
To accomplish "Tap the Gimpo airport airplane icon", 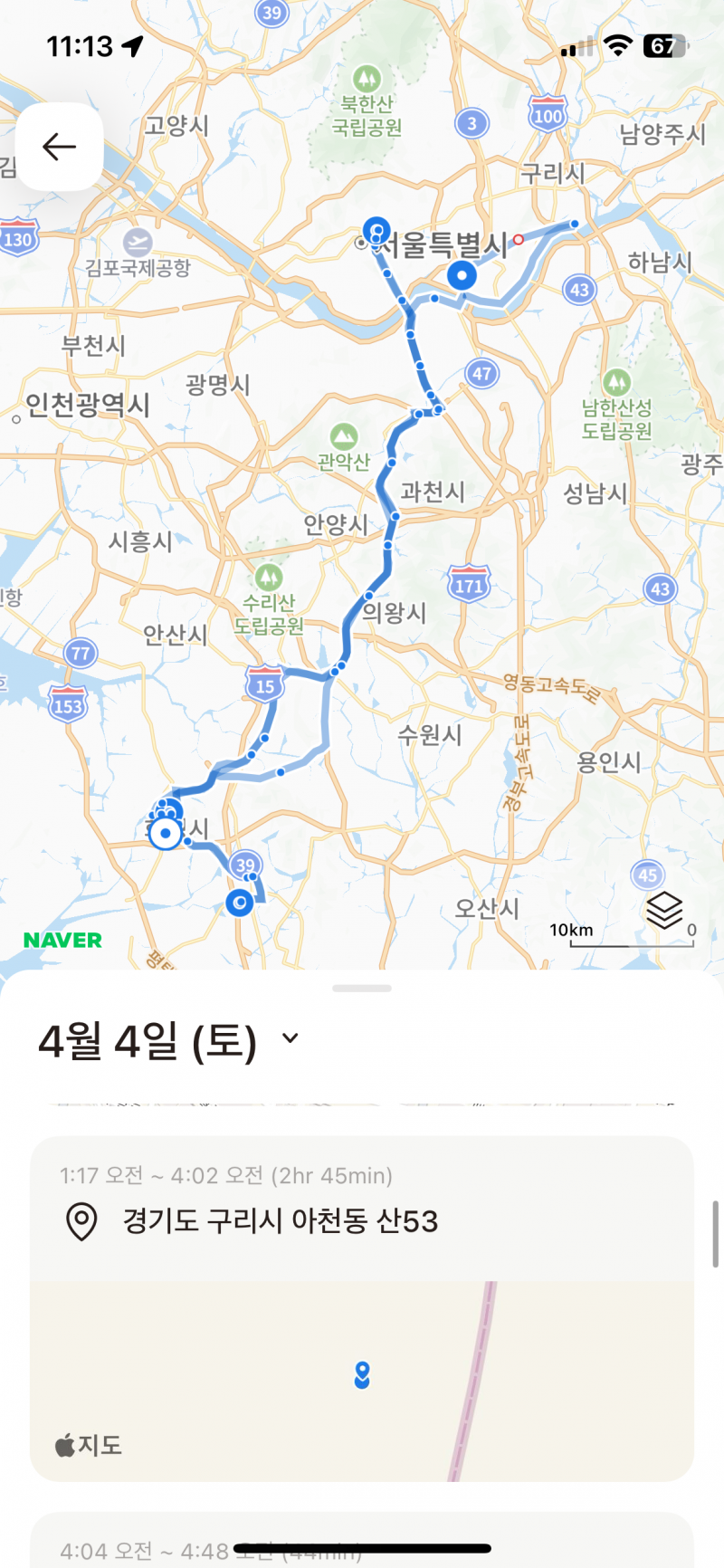I will coord(136,242).
